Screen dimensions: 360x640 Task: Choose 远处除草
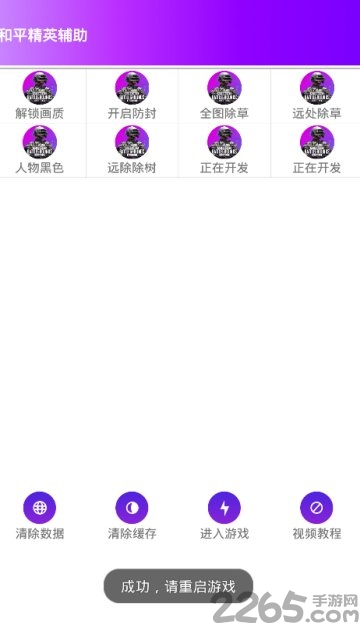pyautogui.click(x=316, y=96)
